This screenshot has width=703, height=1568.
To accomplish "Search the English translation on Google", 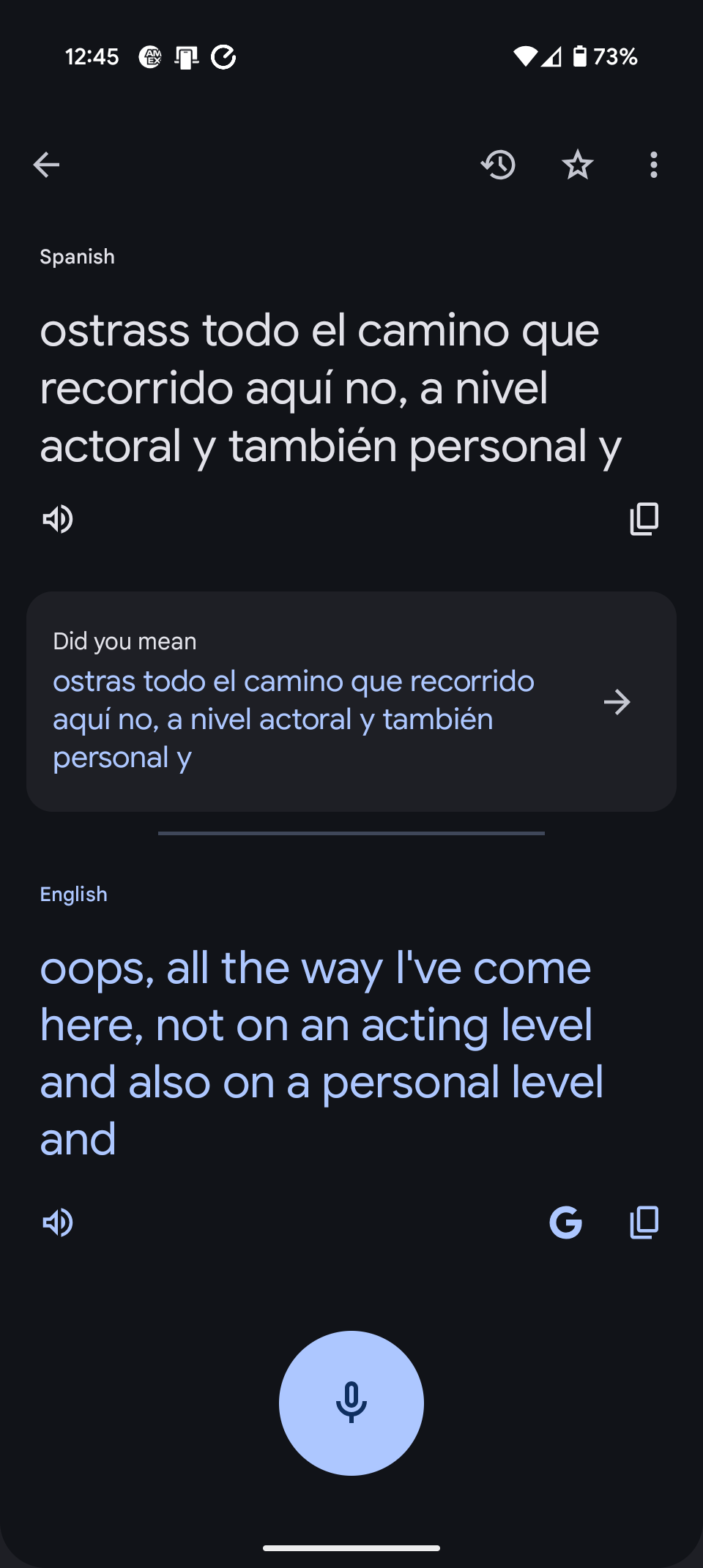I will tap(565, 1222).
